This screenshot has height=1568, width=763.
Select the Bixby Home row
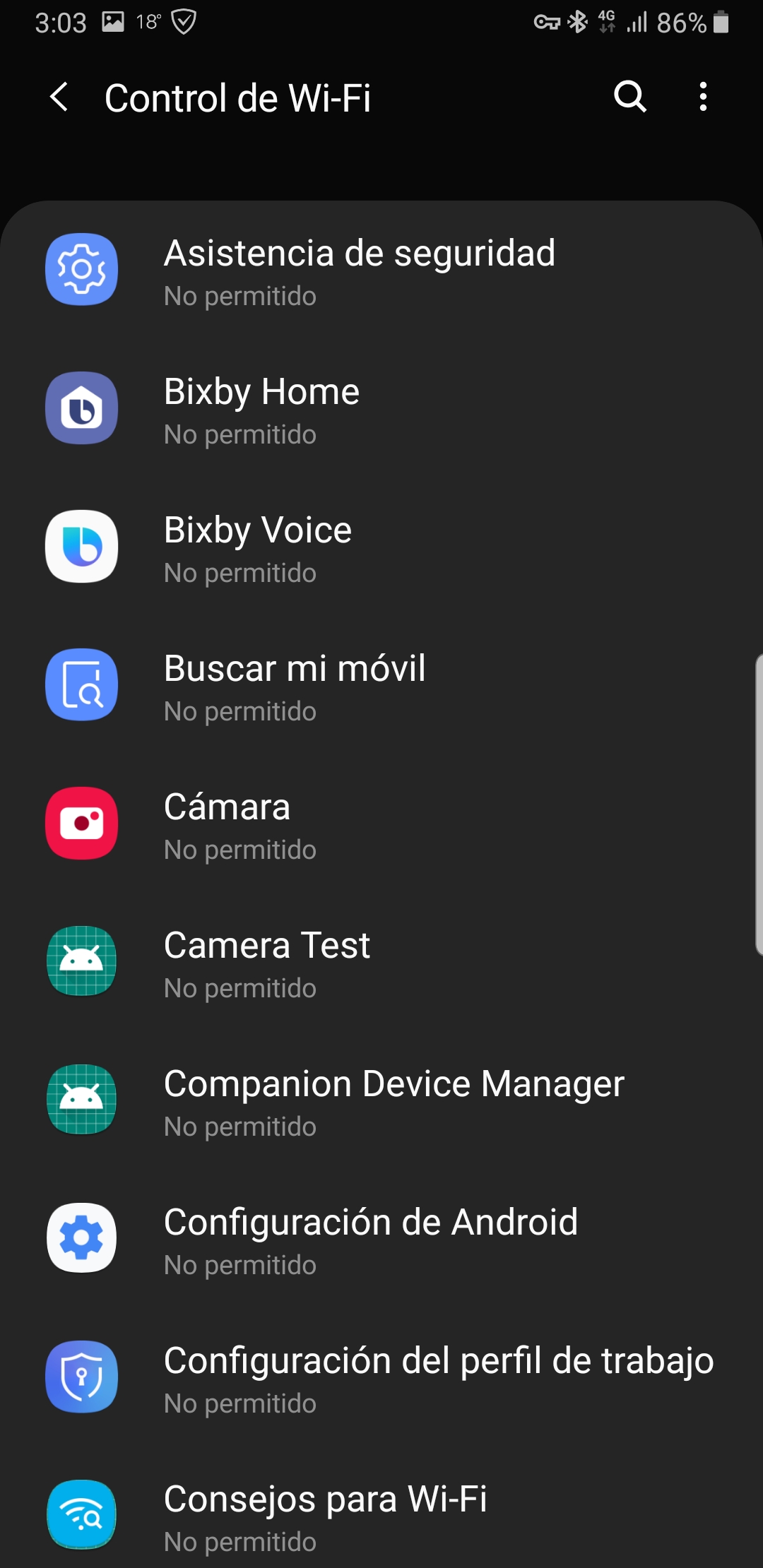point(381,409)
